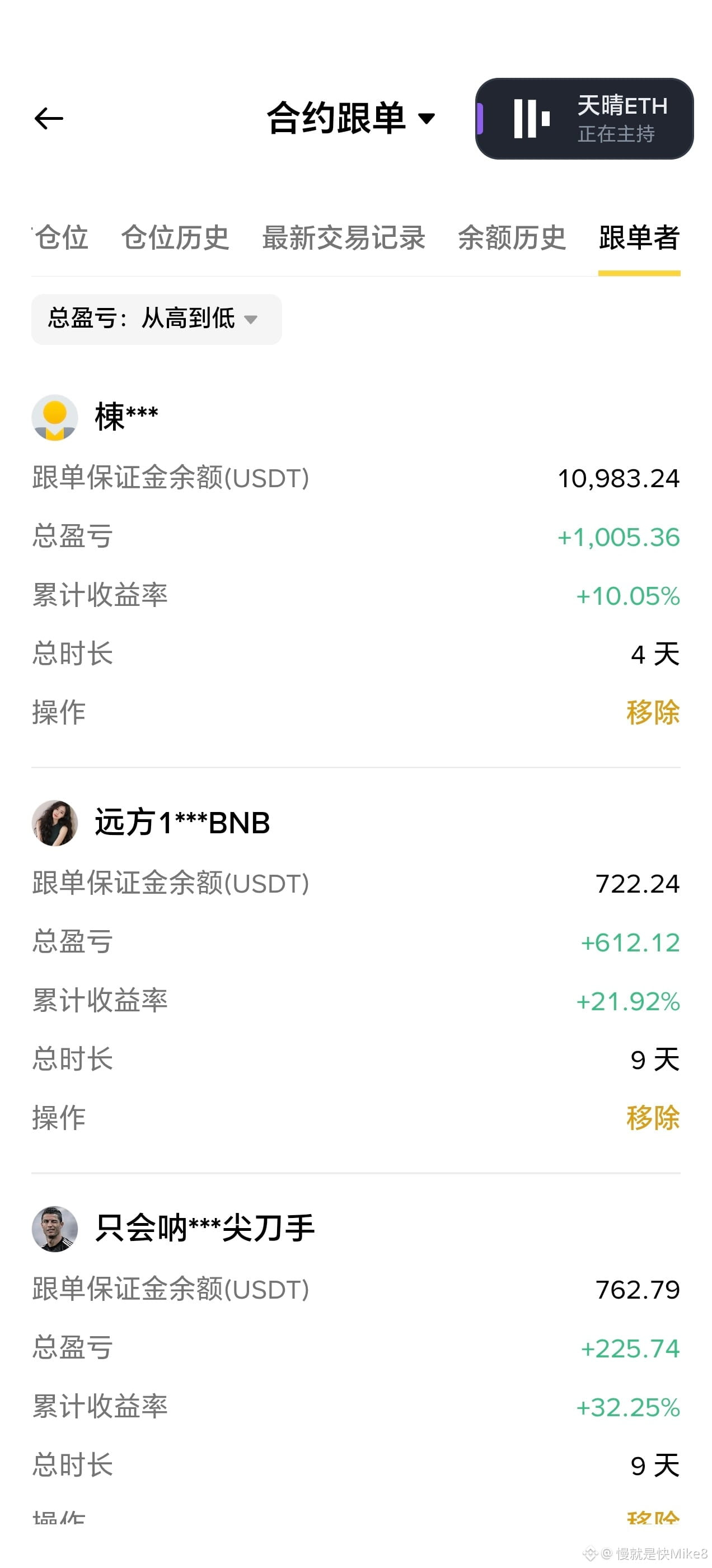Expand the 合约跟单 title dropdown

[x=351, y=118]
